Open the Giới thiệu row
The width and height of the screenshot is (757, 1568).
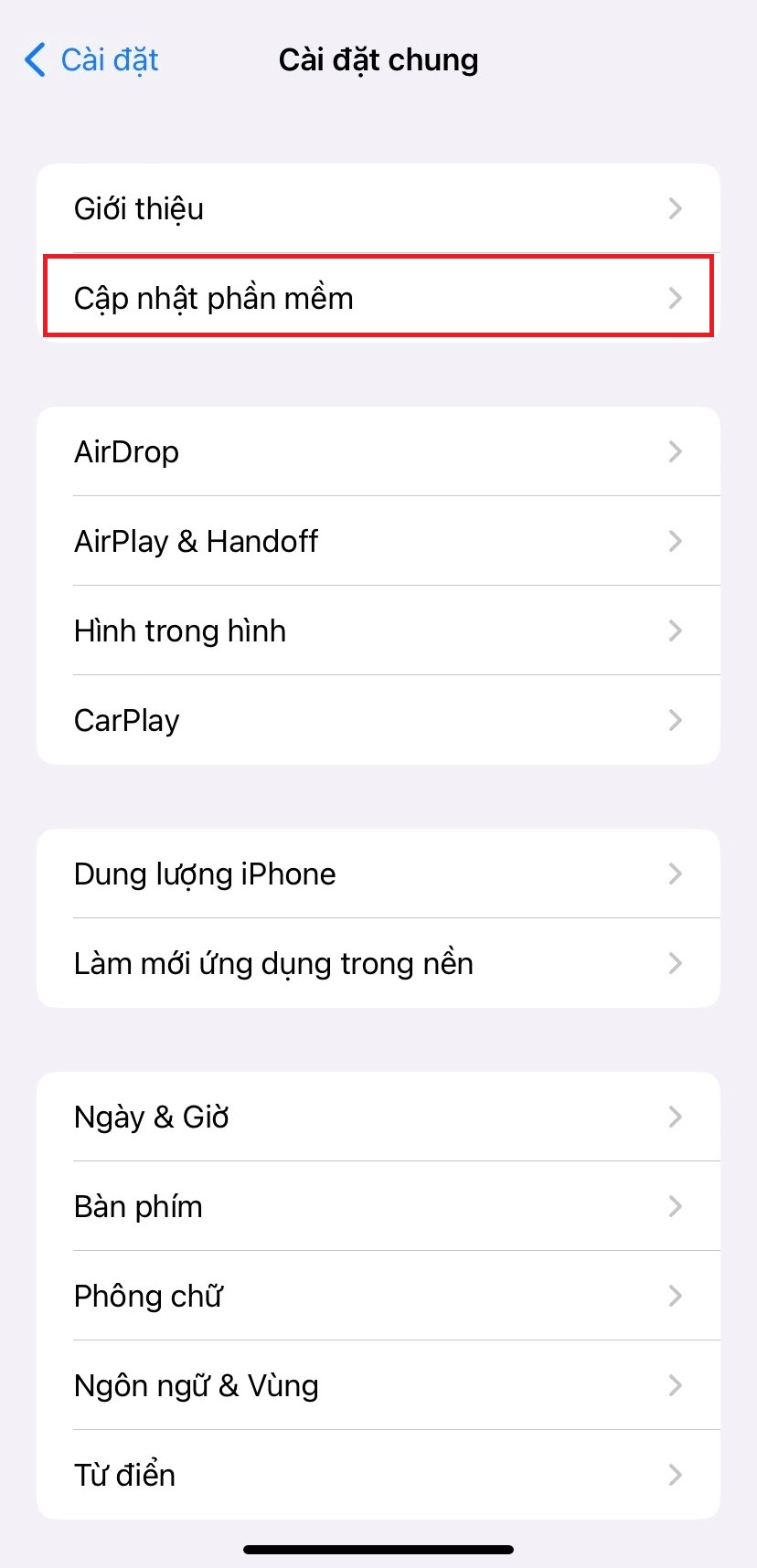[x=378, y=208]
